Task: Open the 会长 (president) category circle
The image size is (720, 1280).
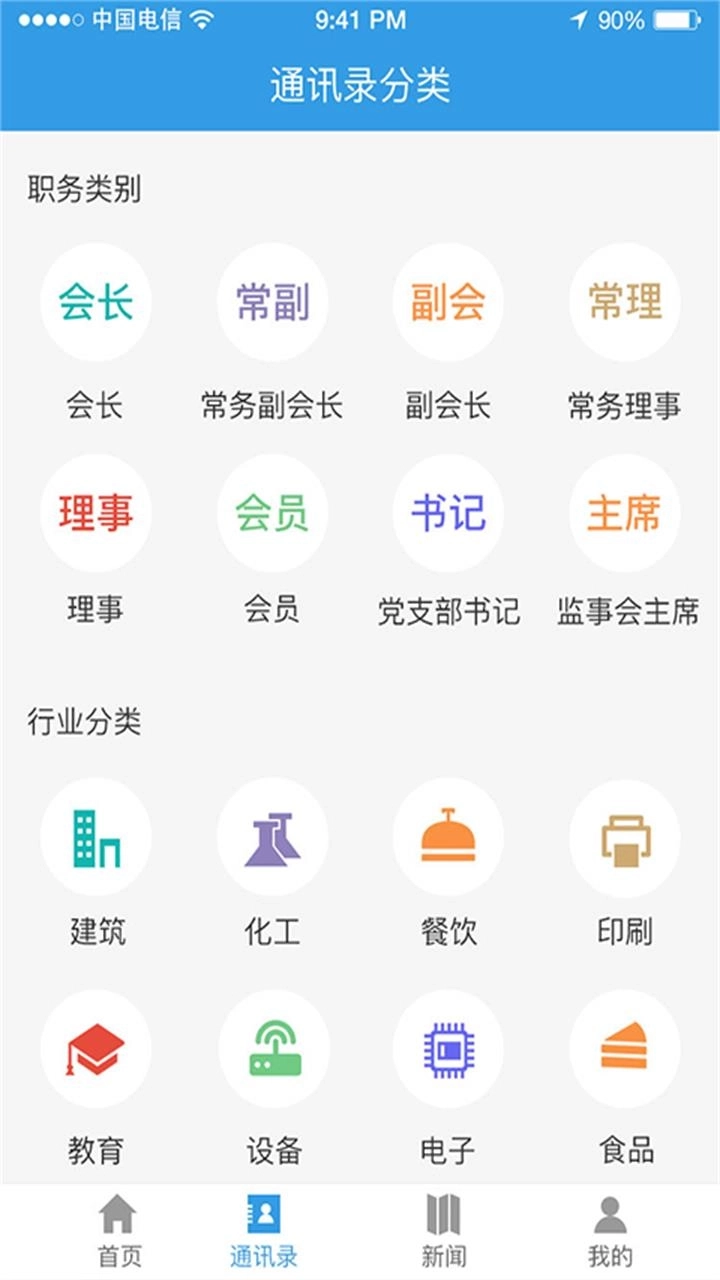Action: (95, 303)
